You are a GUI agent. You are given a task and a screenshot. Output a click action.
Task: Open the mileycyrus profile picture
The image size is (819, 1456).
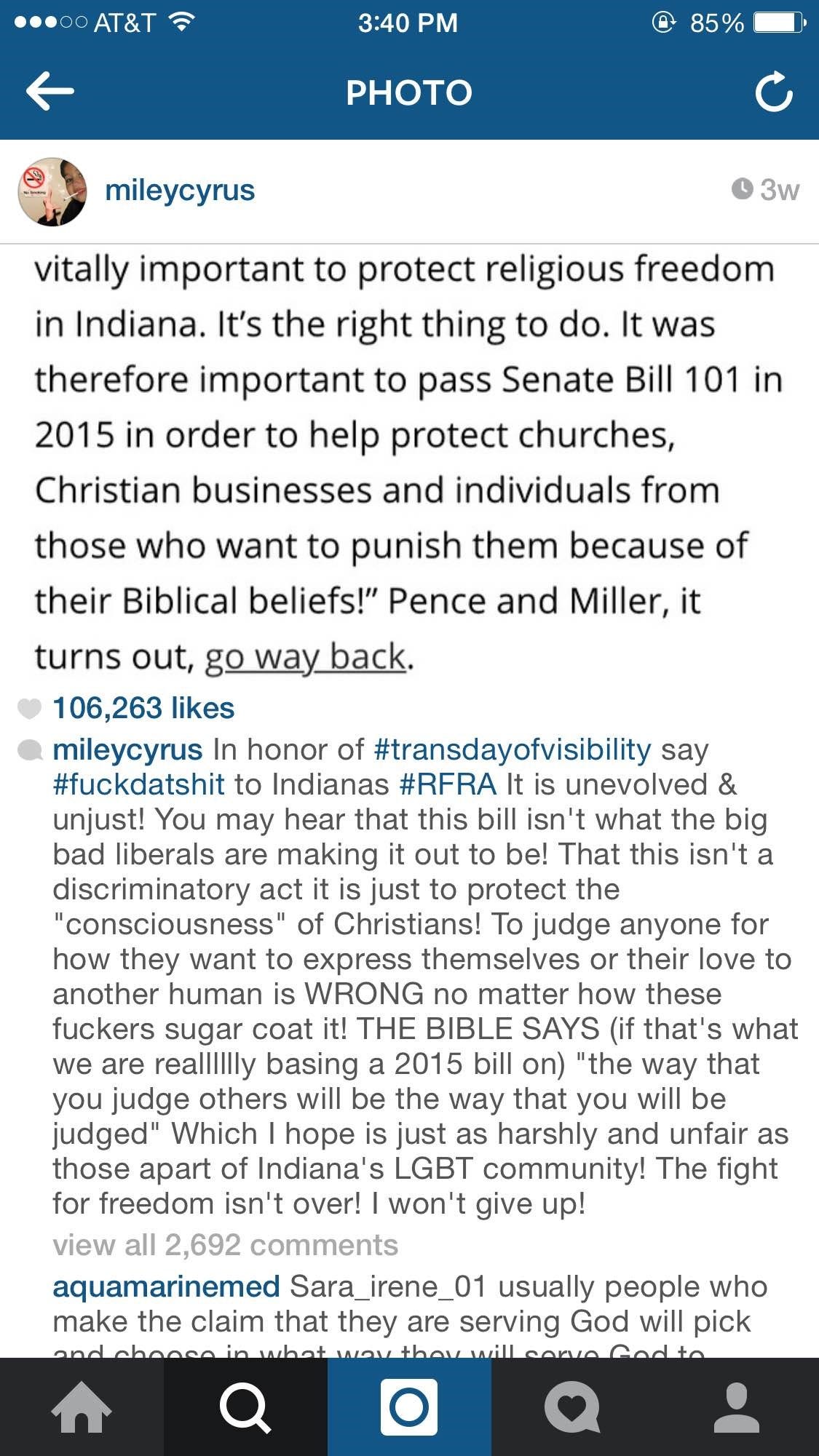[x=52, y=192]
